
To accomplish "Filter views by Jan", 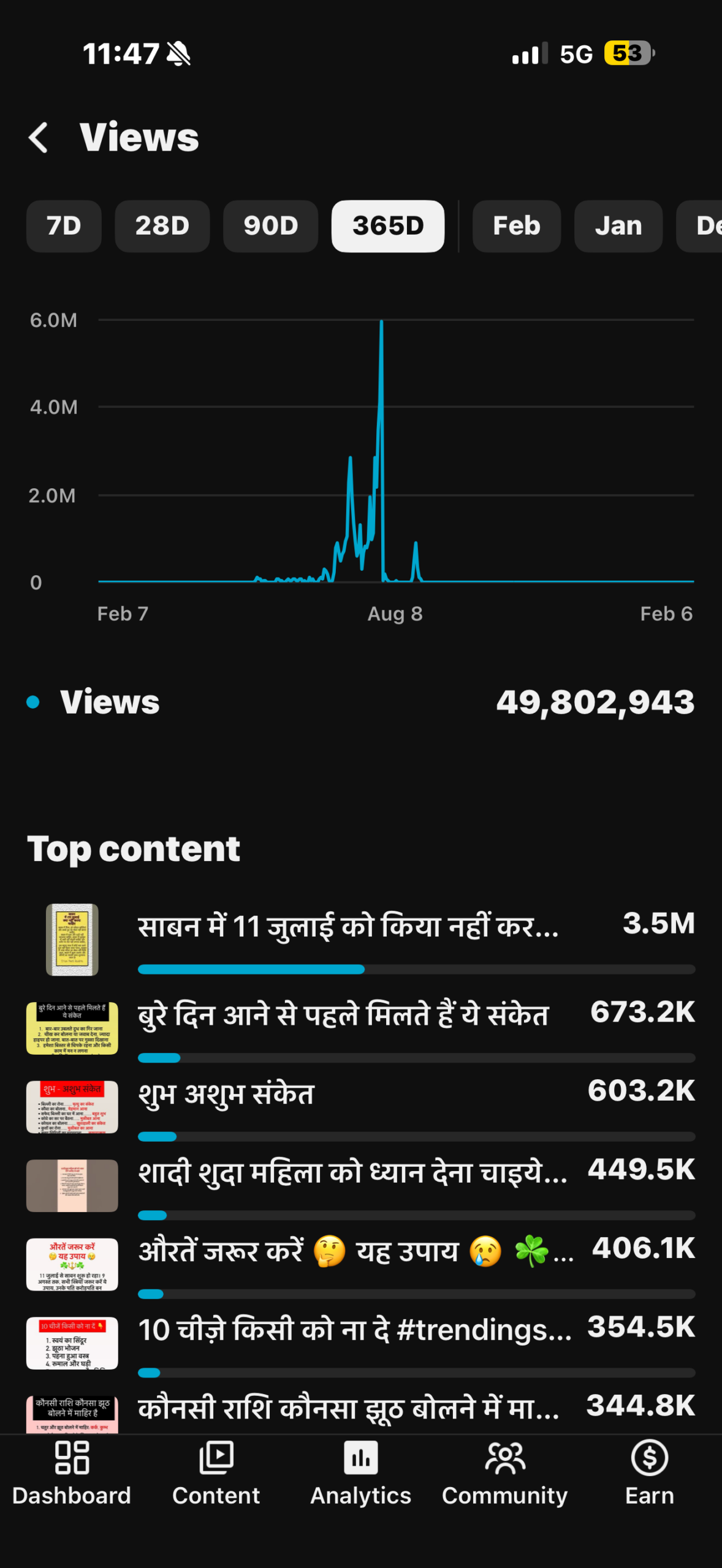I will 618,226.
